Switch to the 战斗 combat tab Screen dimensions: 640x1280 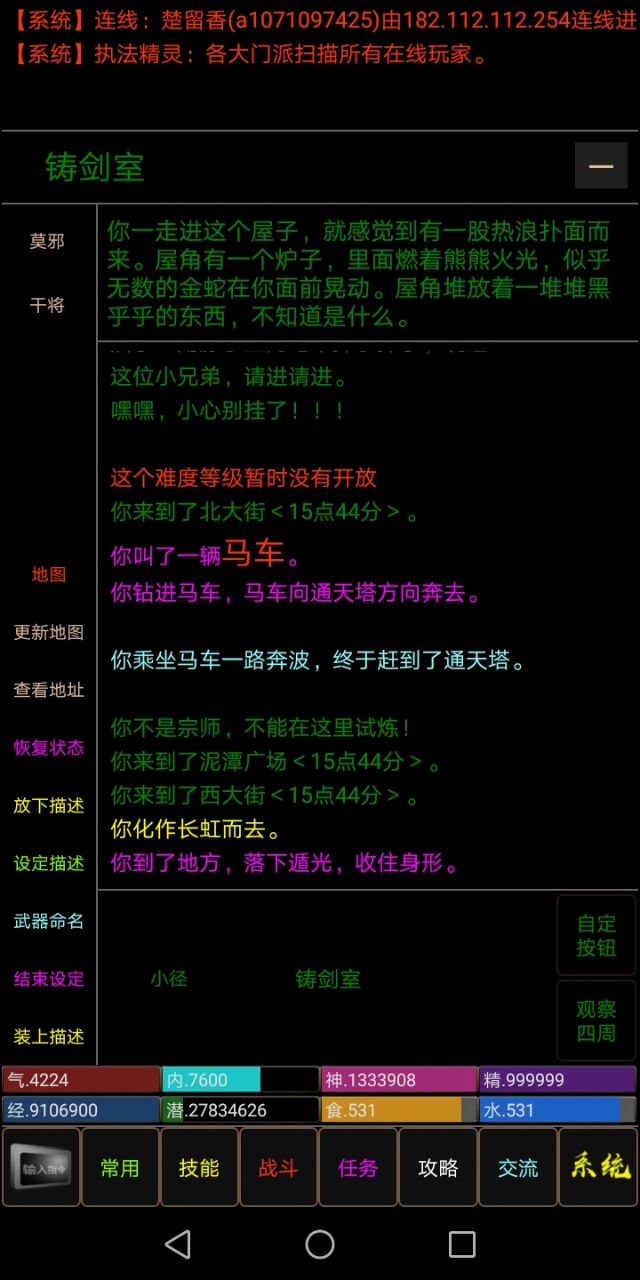(279, 1167)
